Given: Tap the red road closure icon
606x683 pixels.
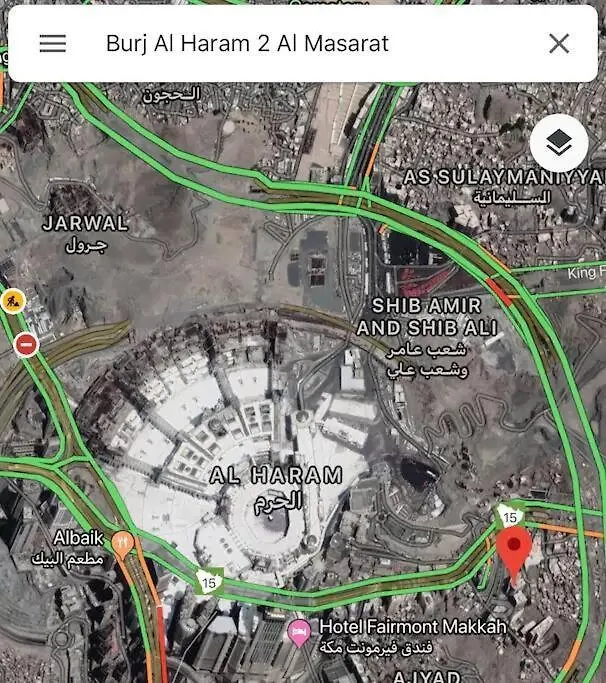Looking at the screenshot, I should coord(27,345).
